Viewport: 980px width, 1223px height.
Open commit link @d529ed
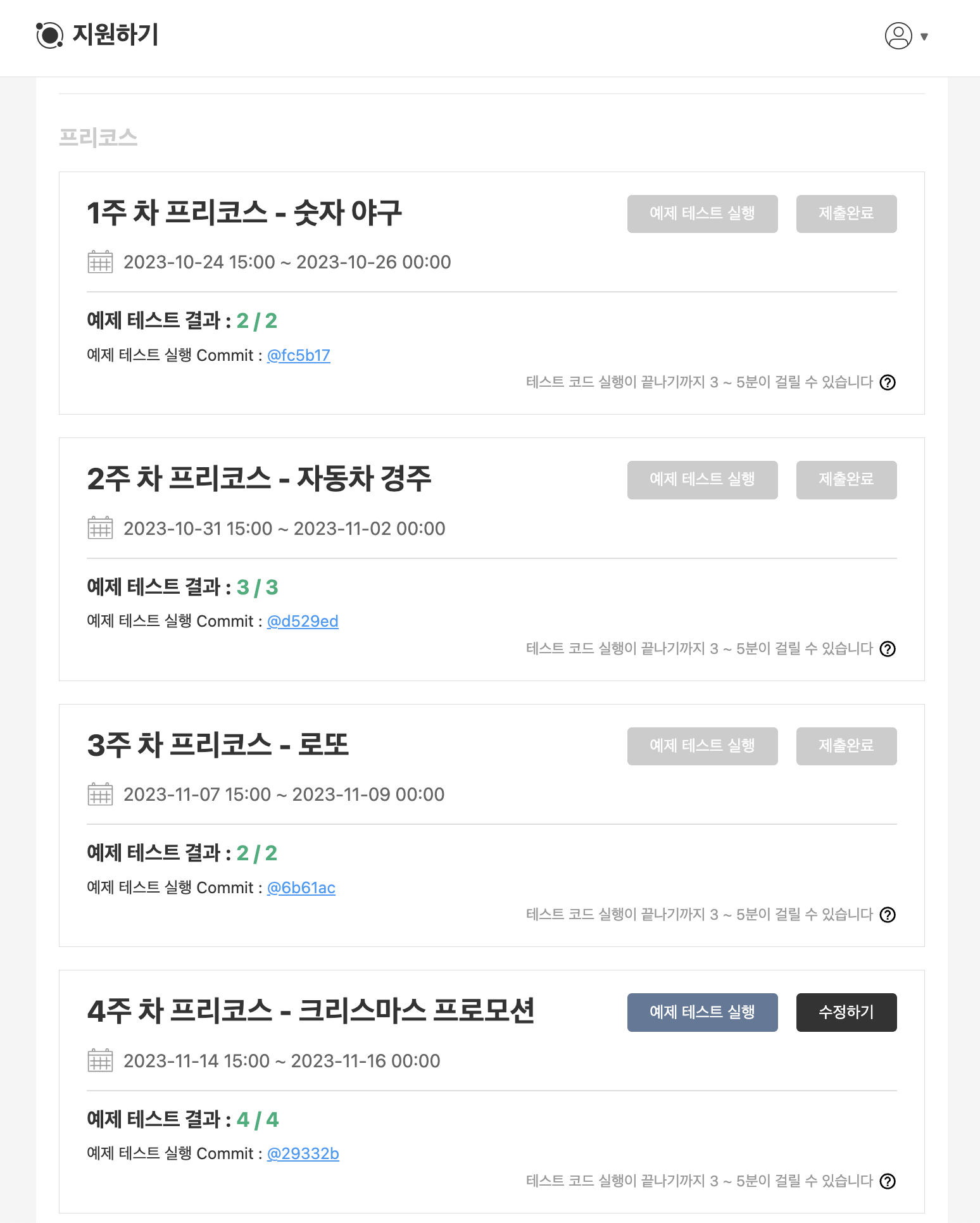(x=302, y=621)
